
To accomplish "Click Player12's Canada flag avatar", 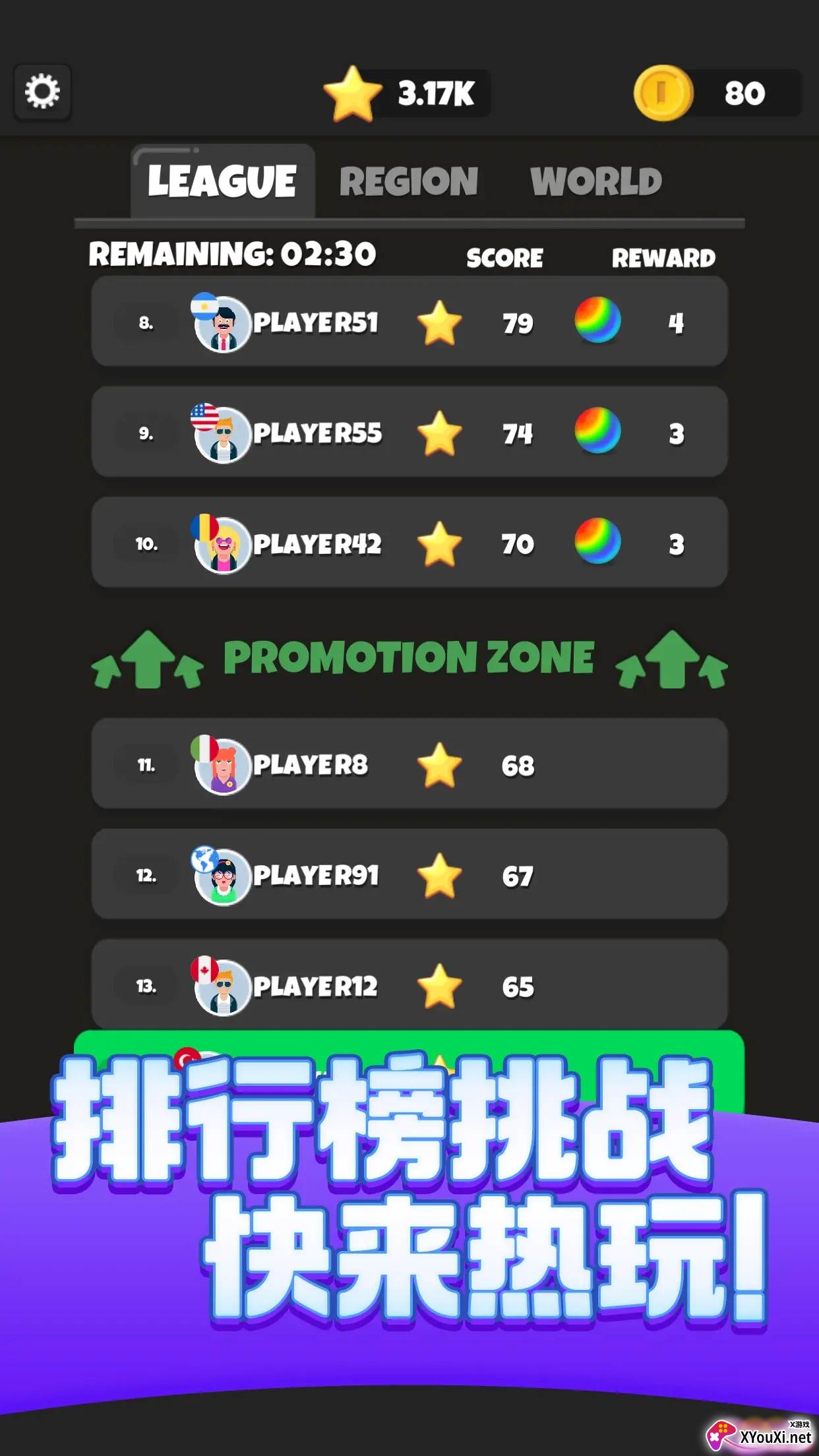I will pos(223,985).
